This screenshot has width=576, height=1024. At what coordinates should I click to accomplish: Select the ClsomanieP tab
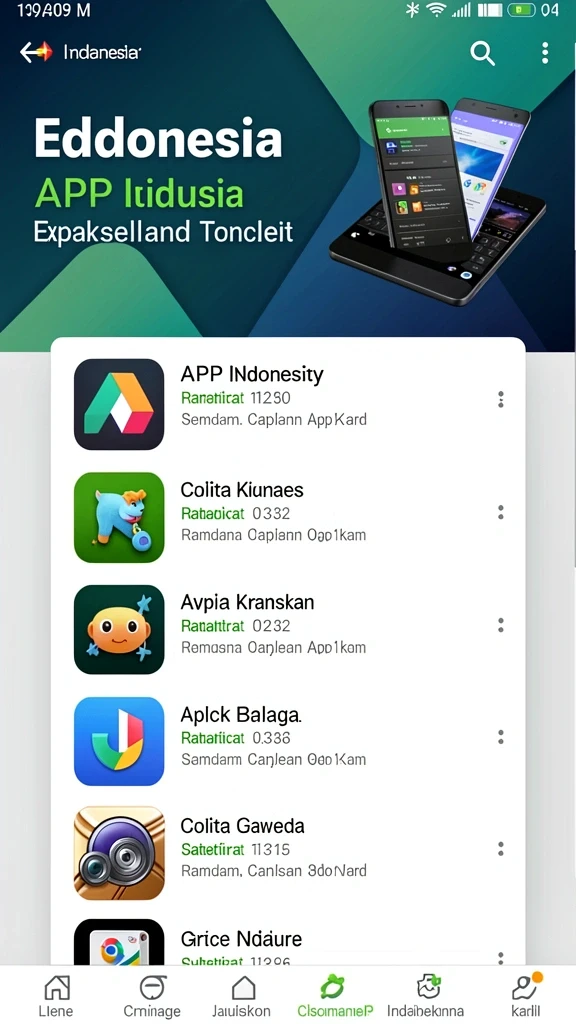click(x=332, y=997)
